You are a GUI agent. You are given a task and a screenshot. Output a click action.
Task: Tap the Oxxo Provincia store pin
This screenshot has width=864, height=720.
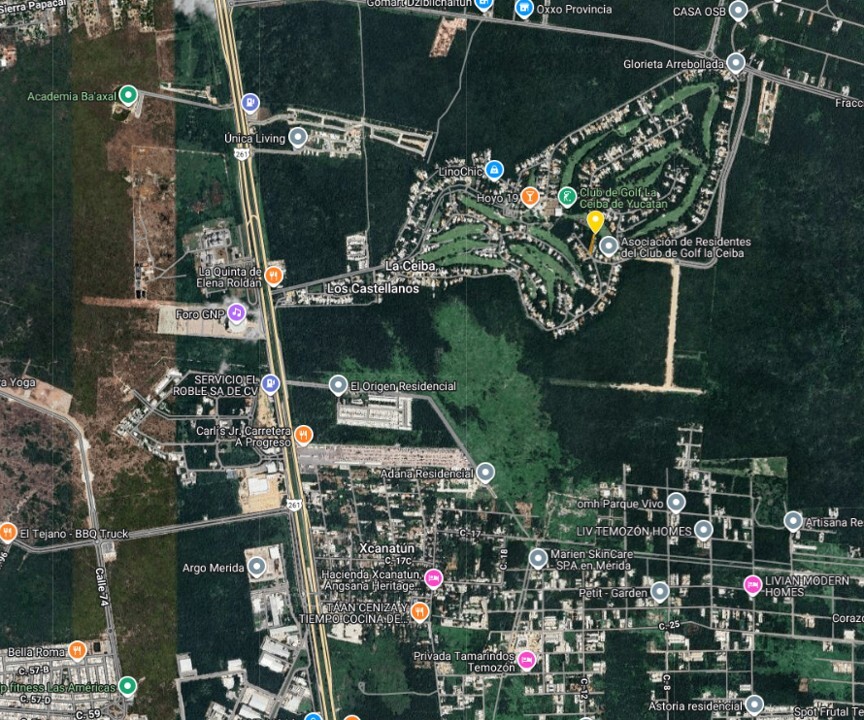[x=524, y=9]
